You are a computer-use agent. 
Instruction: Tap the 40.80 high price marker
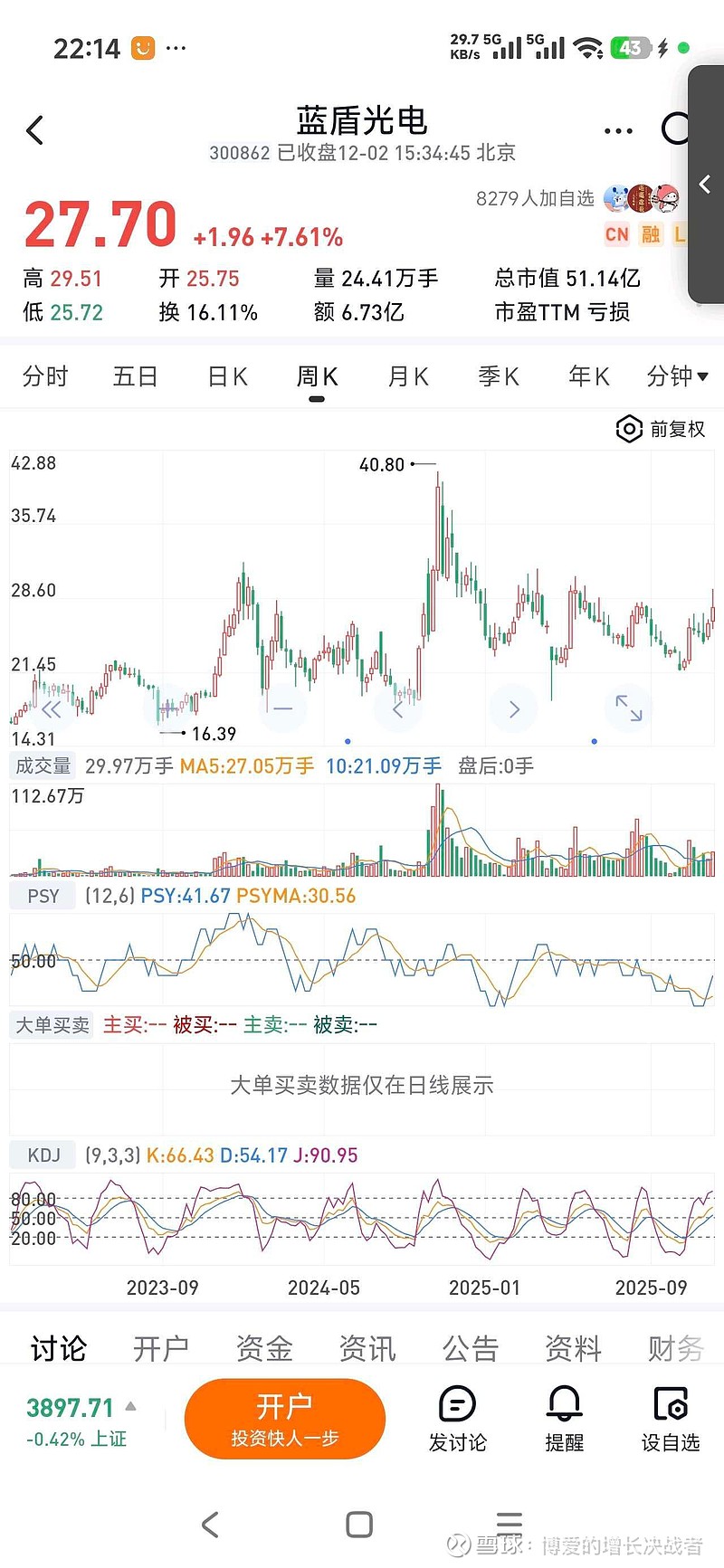[x=380, y=464]
